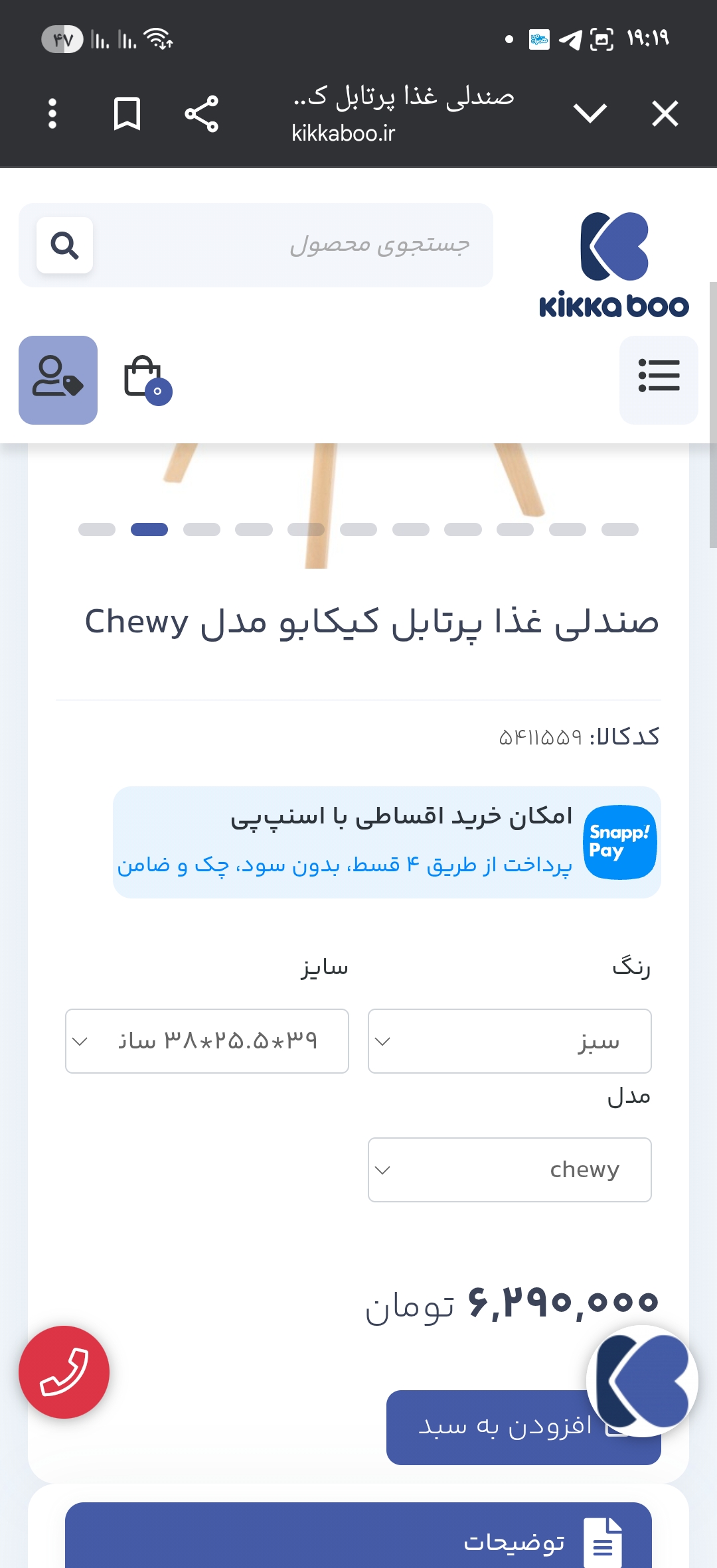Open the model dropdown showing chewy
Image resolution: width=717 pixels, height=1568 pixels.
point(509,1169)
